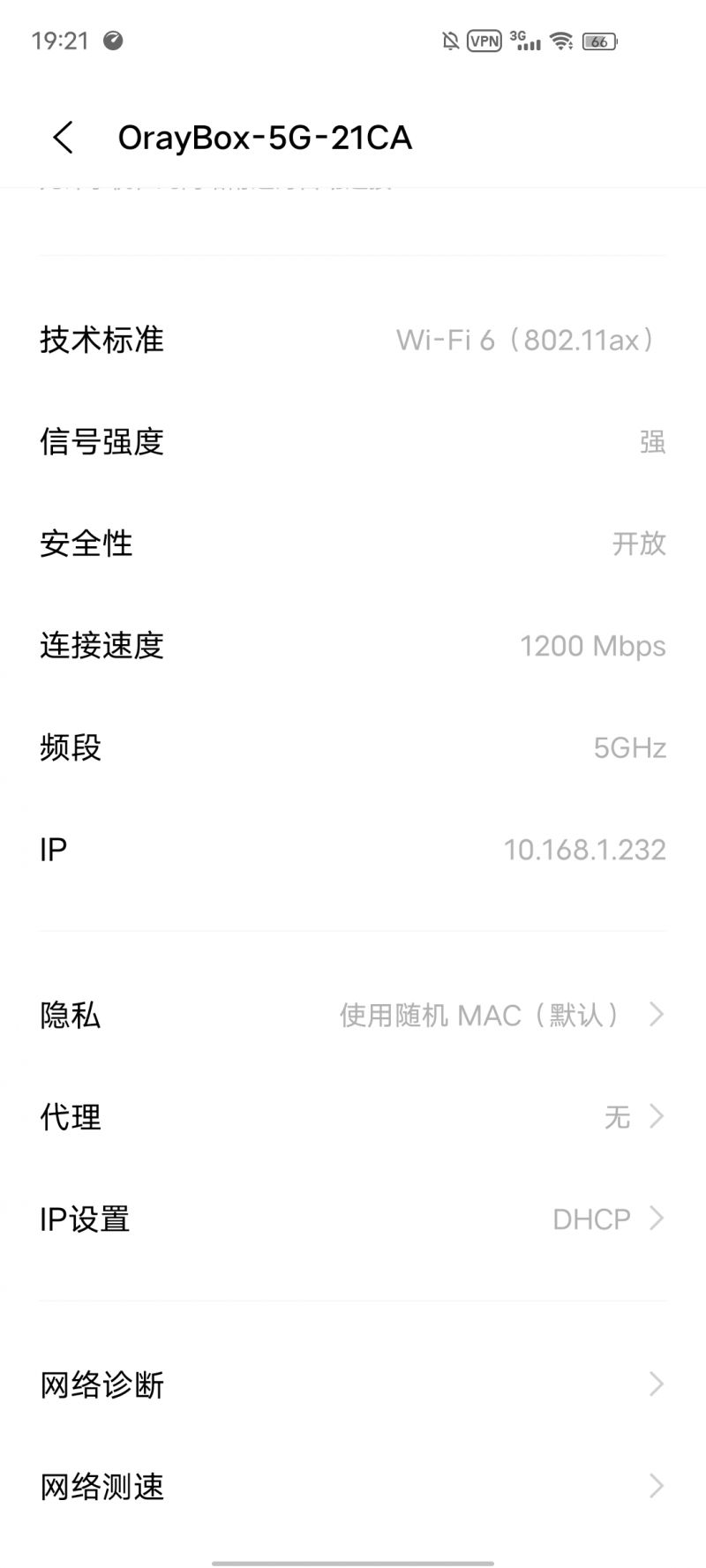Change the IP设置 DHCP option
706x1568 pixels.
(353, 1219)
